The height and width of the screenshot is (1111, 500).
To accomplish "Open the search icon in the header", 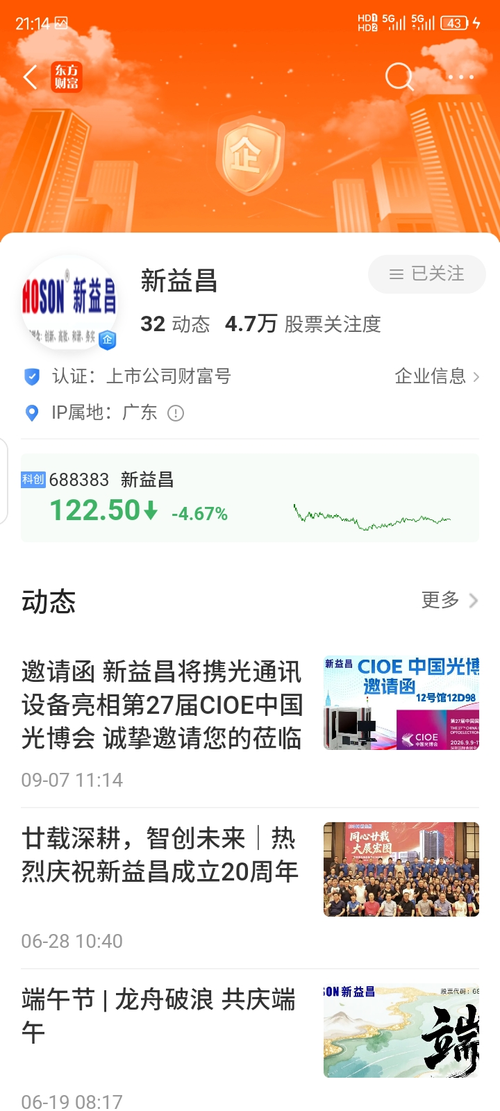I will coord(399,77).
